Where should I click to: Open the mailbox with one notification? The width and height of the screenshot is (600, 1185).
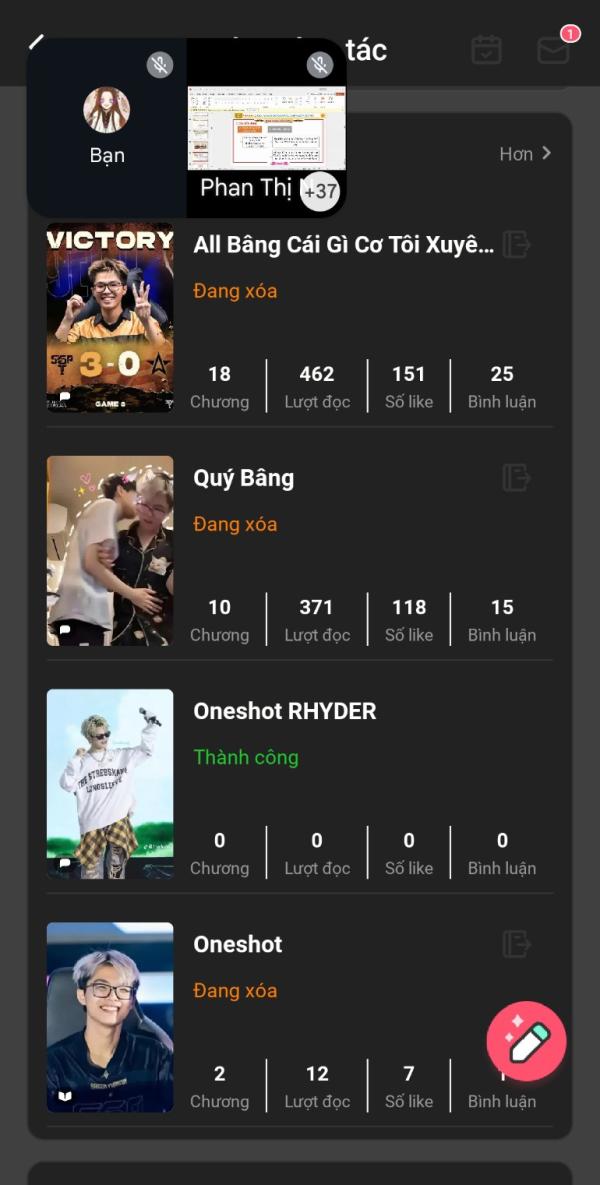[x=554, y=49]
